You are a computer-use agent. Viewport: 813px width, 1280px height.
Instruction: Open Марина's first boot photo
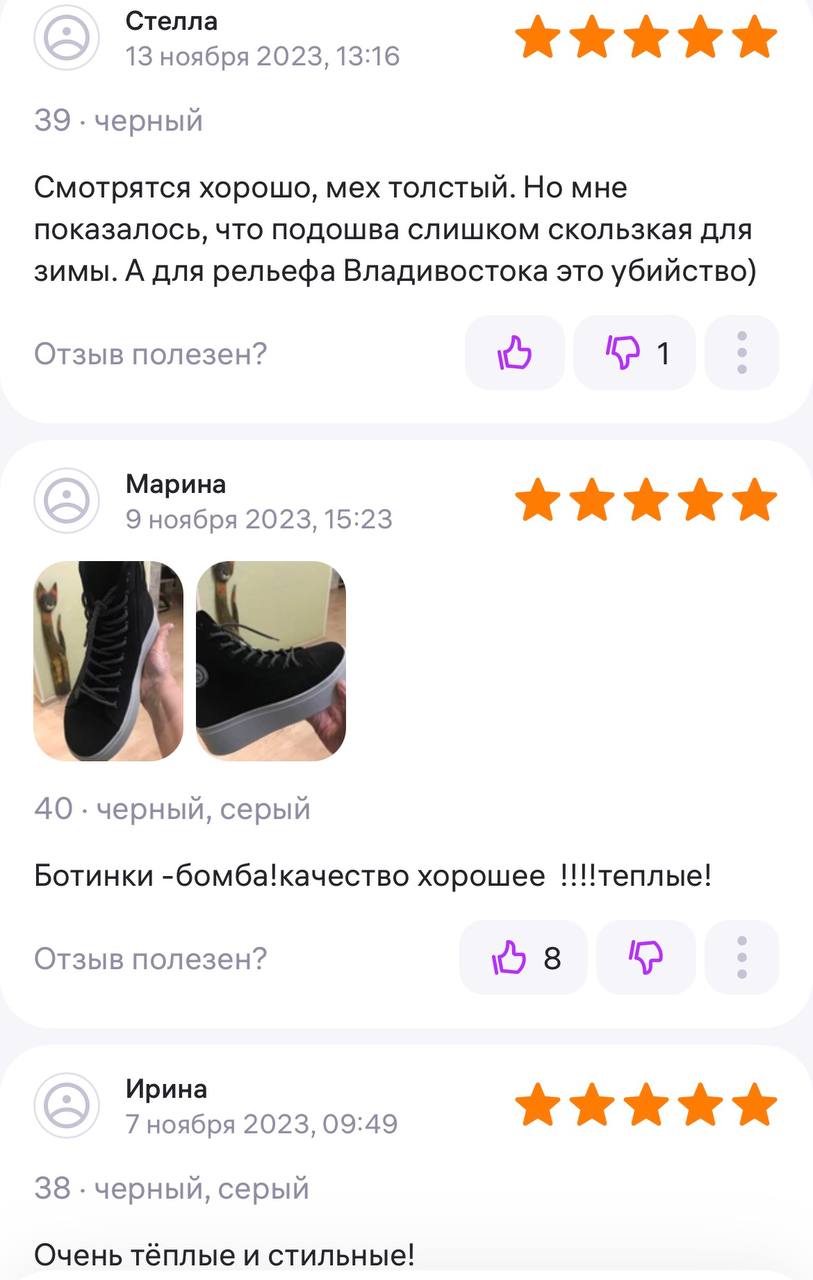tap(109, 661)
